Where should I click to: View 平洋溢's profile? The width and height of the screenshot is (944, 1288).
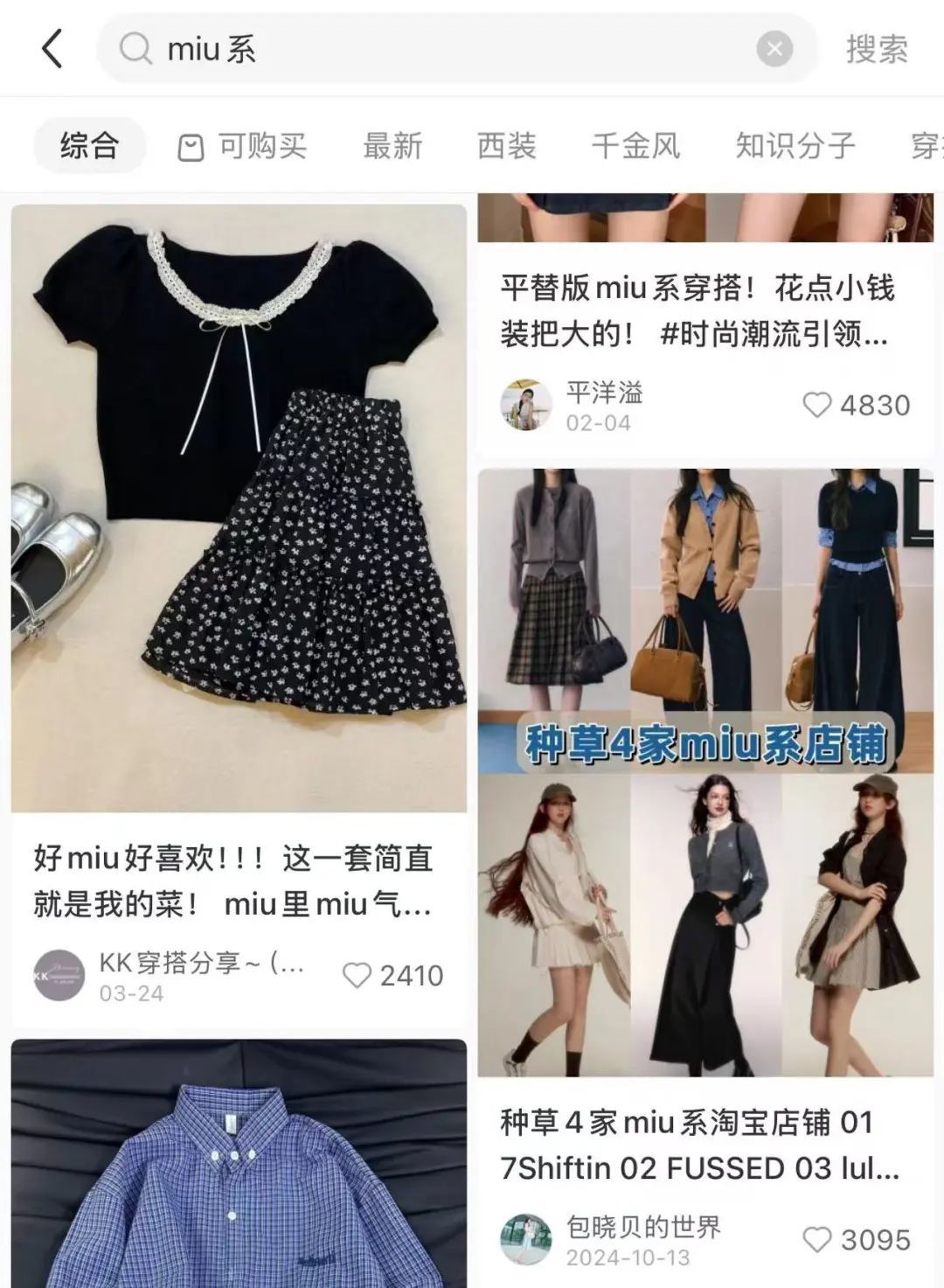click(525, 405)
